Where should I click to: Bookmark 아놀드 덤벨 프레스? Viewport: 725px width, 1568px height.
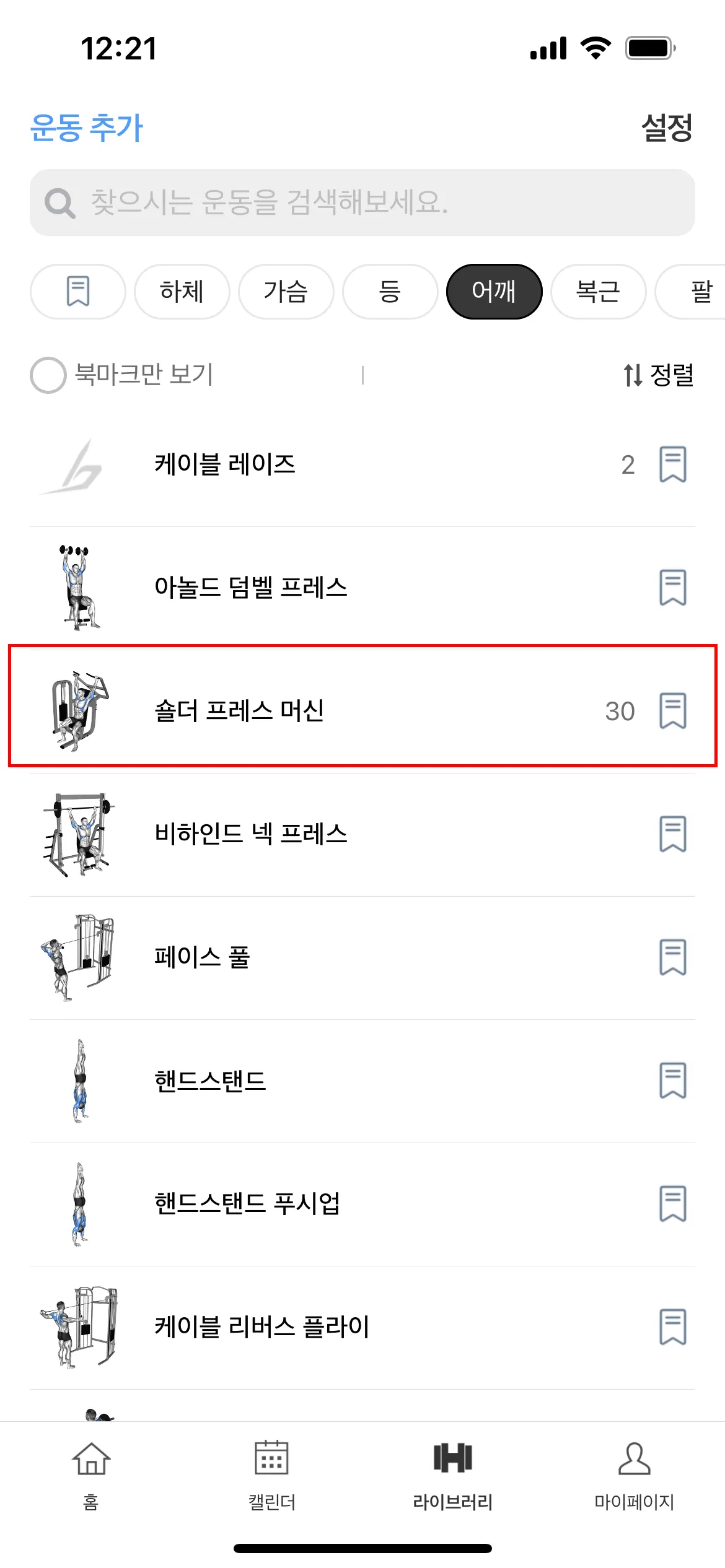pos(672,587)
